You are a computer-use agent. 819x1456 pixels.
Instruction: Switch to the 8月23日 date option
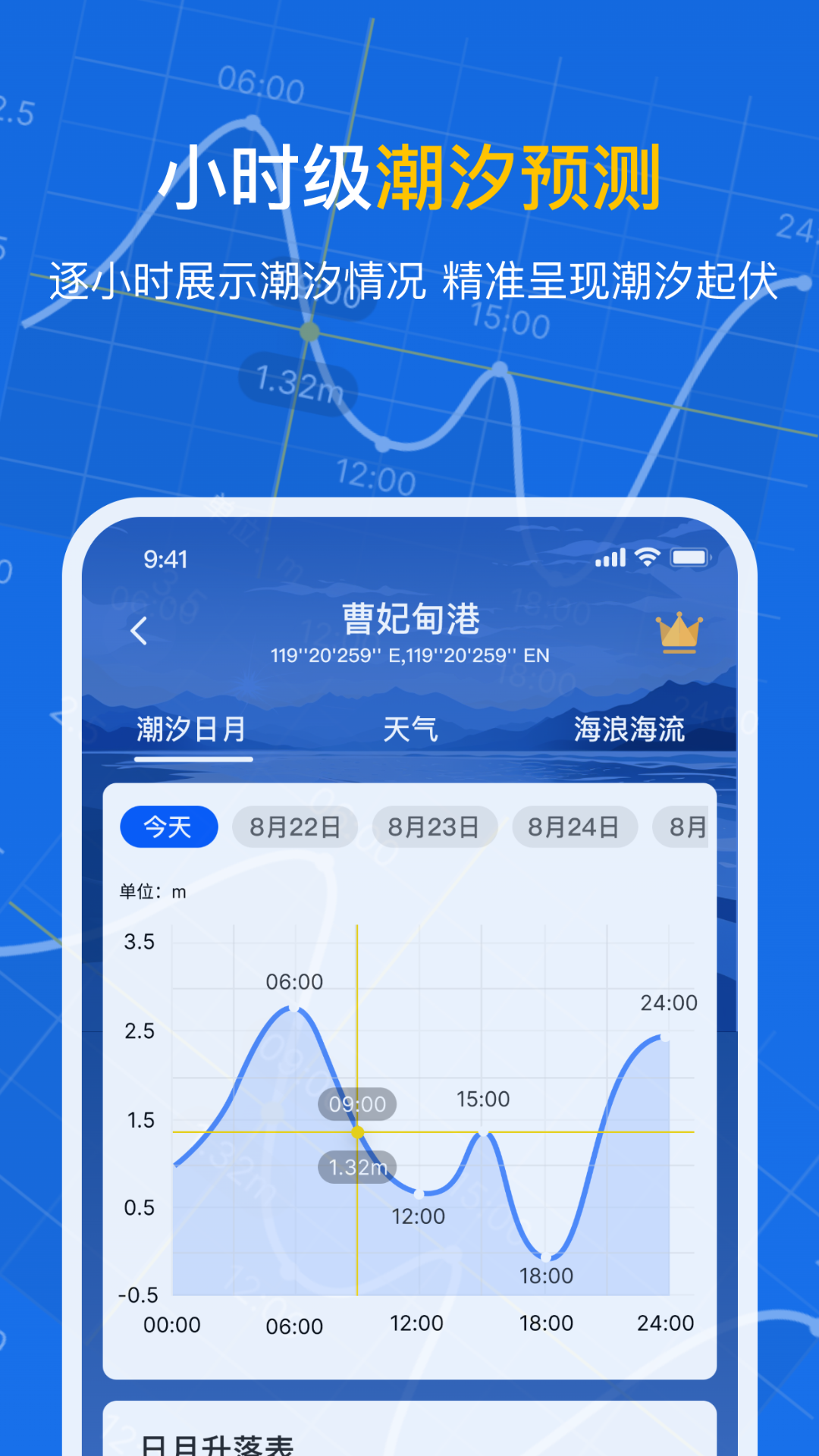click(435, 827)
